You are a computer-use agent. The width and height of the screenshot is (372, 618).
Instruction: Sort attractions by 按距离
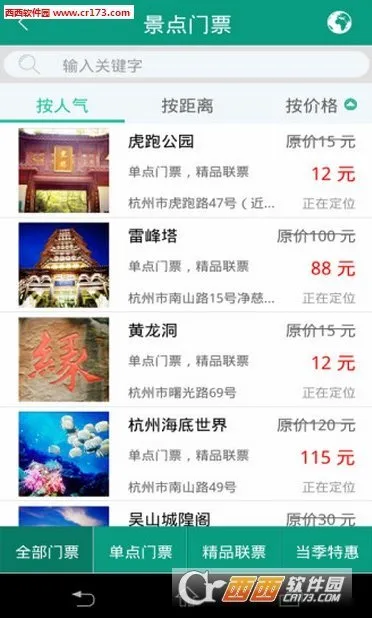coord(187,106)
